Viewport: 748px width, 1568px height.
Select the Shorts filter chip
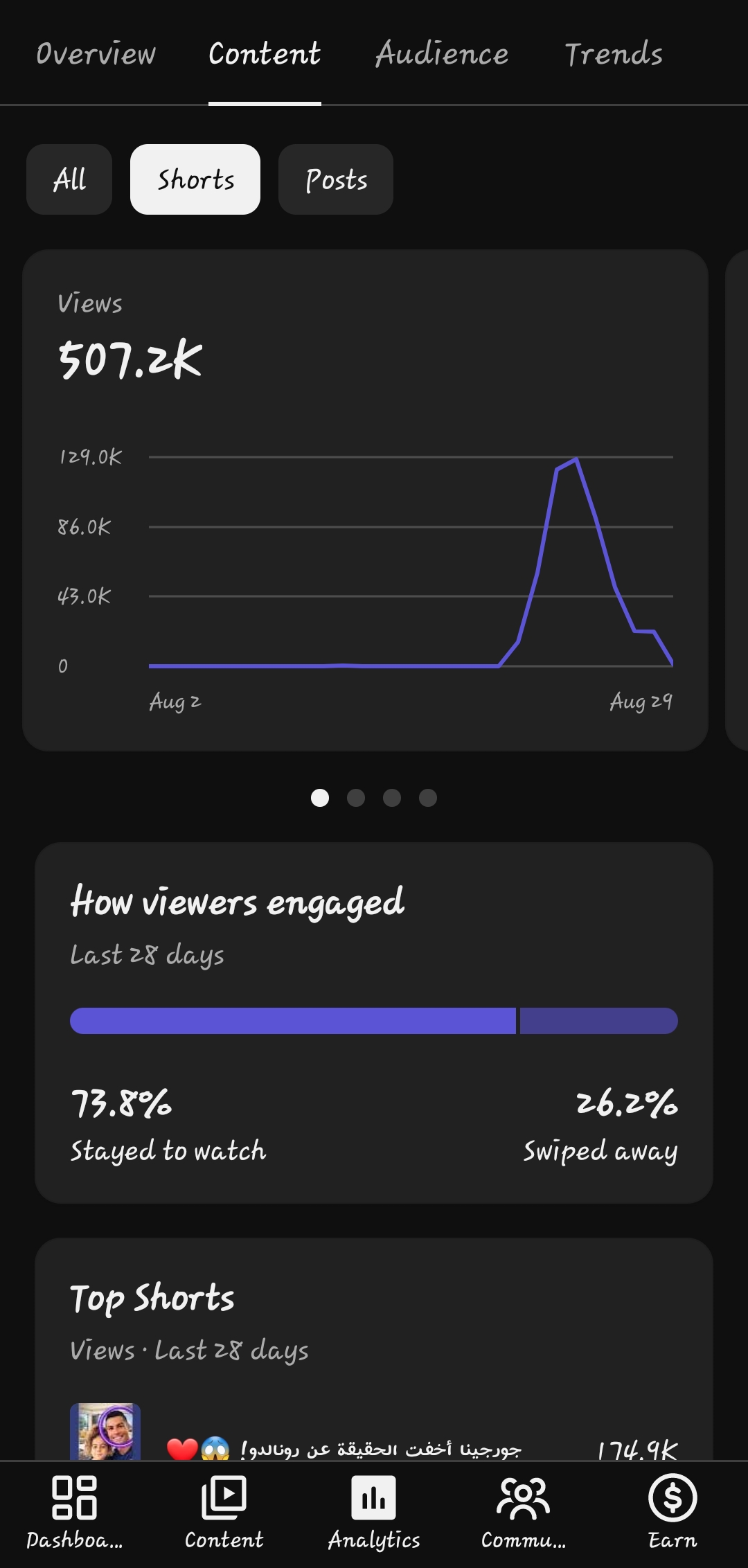point(195,179)
